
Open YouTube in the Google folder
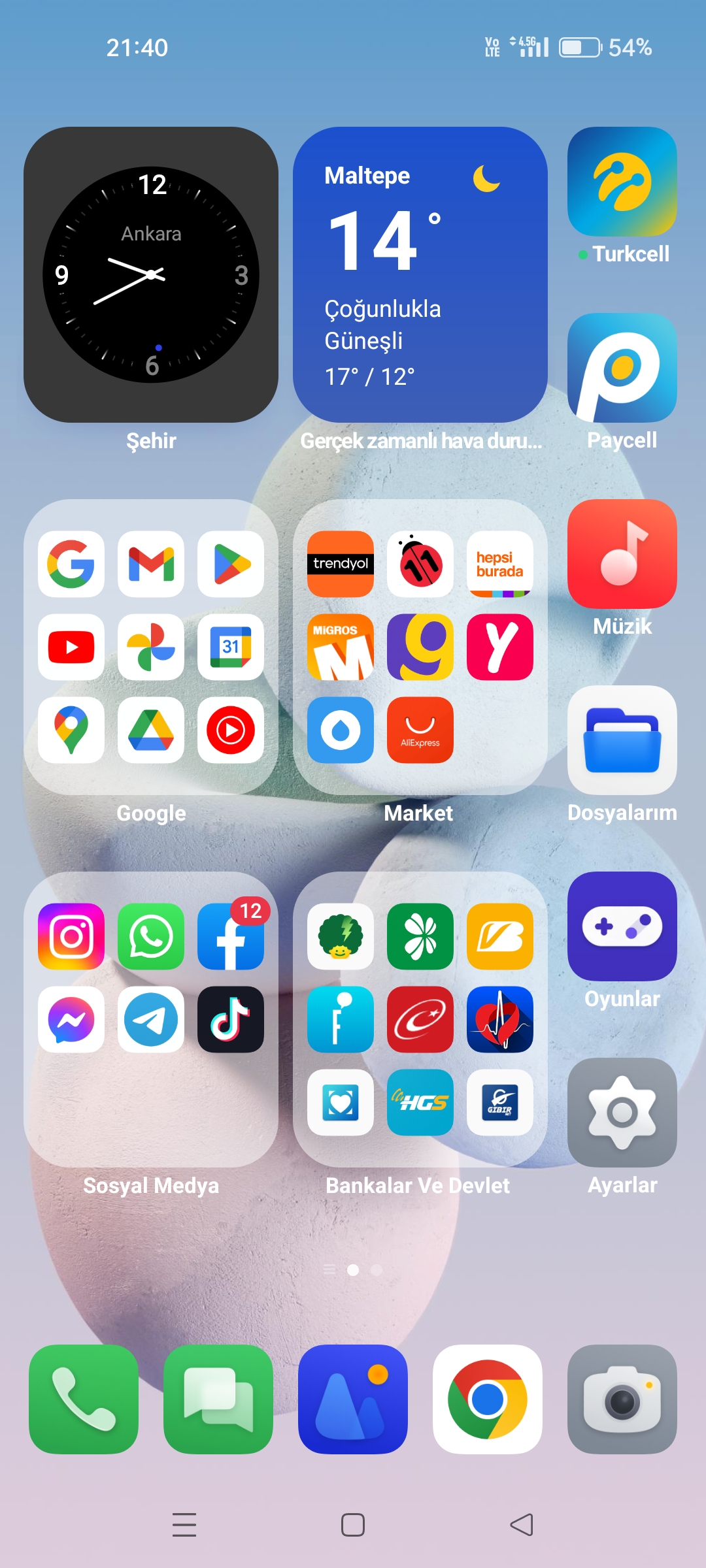pyautogui.click(x=71, y=647)
